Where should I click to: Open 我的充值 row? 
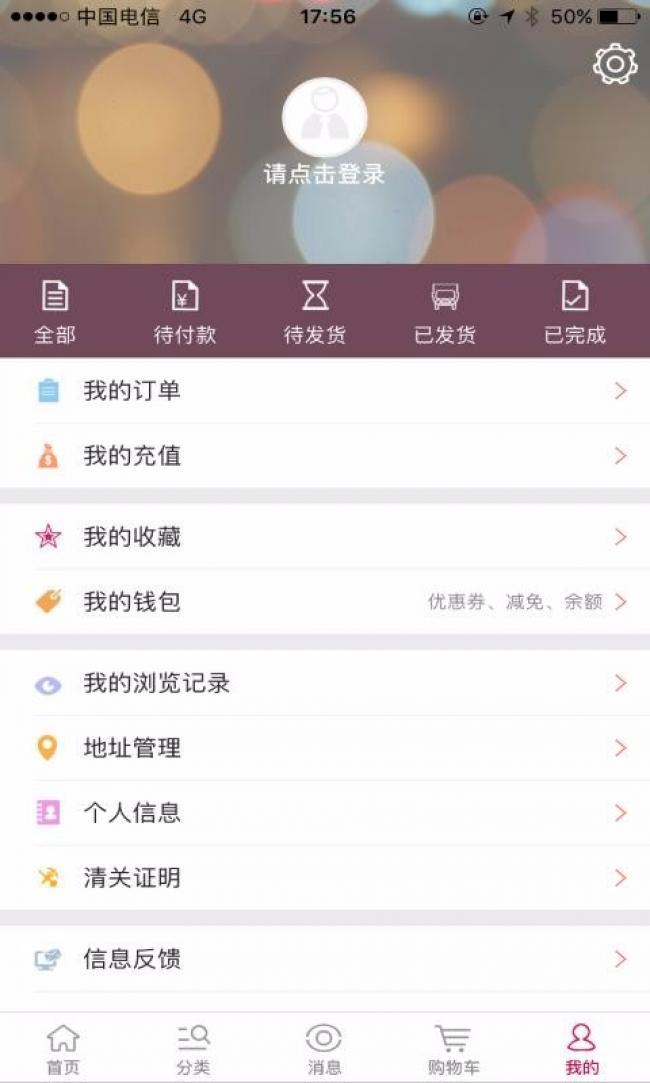click(x=325, y=456)
